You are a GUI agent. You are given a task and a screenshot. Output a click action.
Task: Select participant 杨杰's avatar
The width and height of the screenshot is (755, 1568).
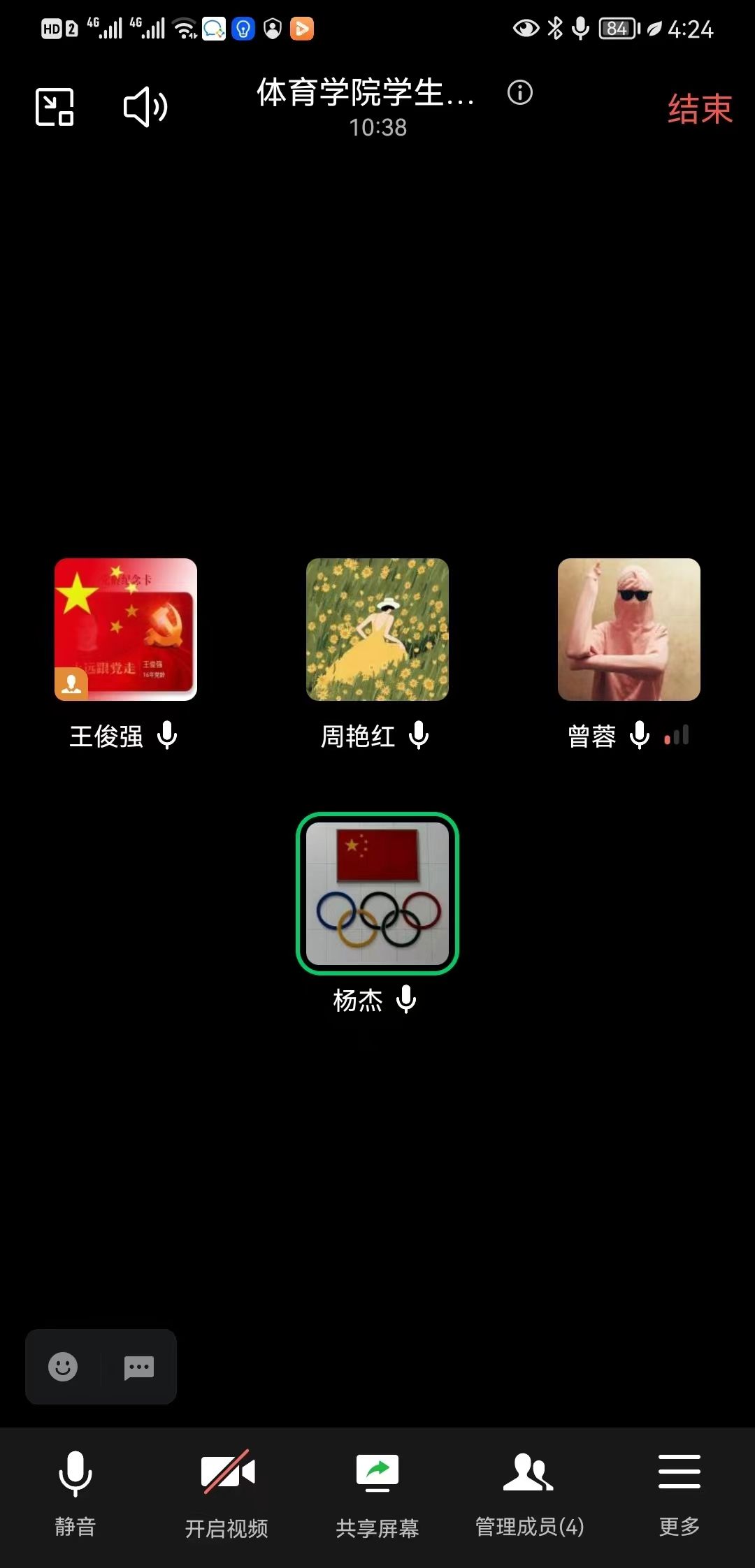(377, 893)
